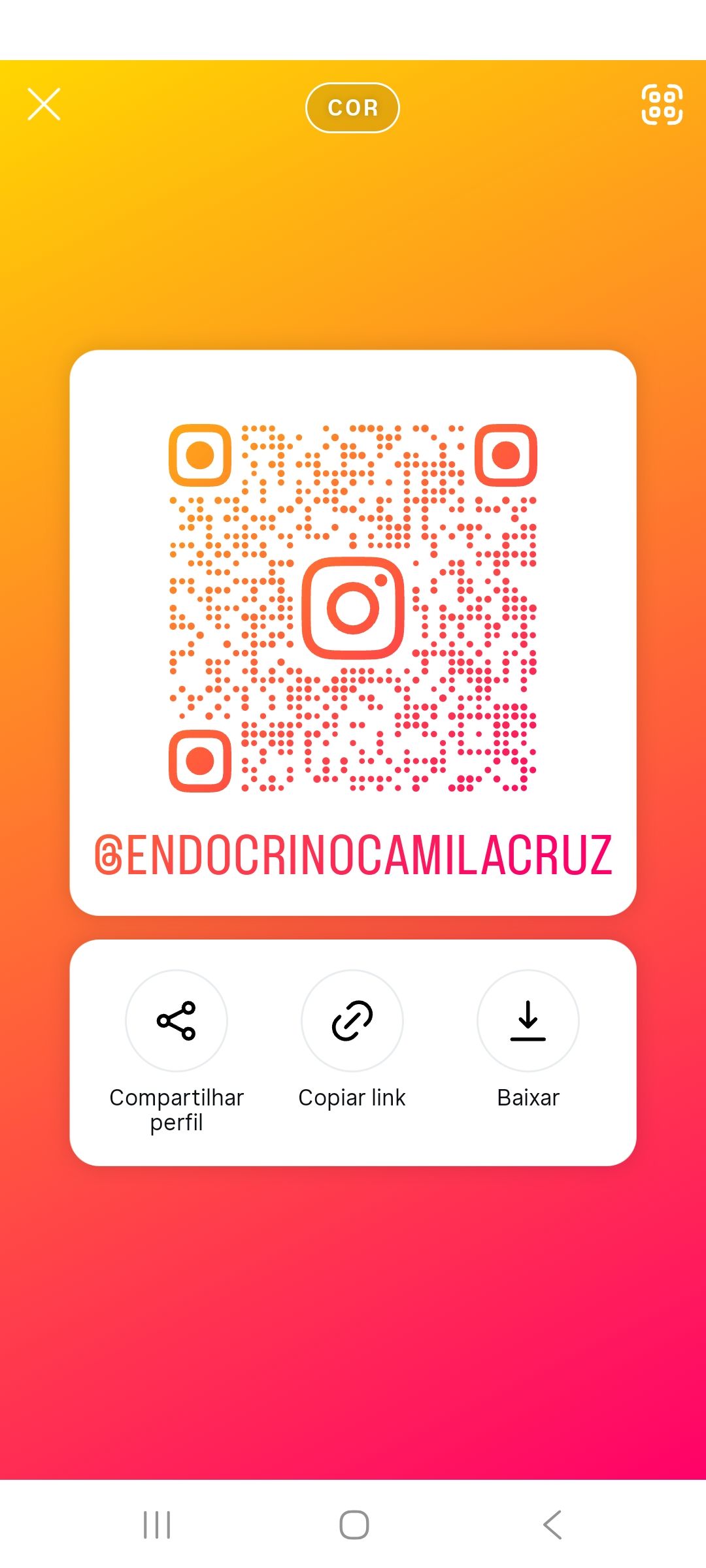
Task: Cycle the background gradient with COR
Action: 352,107
